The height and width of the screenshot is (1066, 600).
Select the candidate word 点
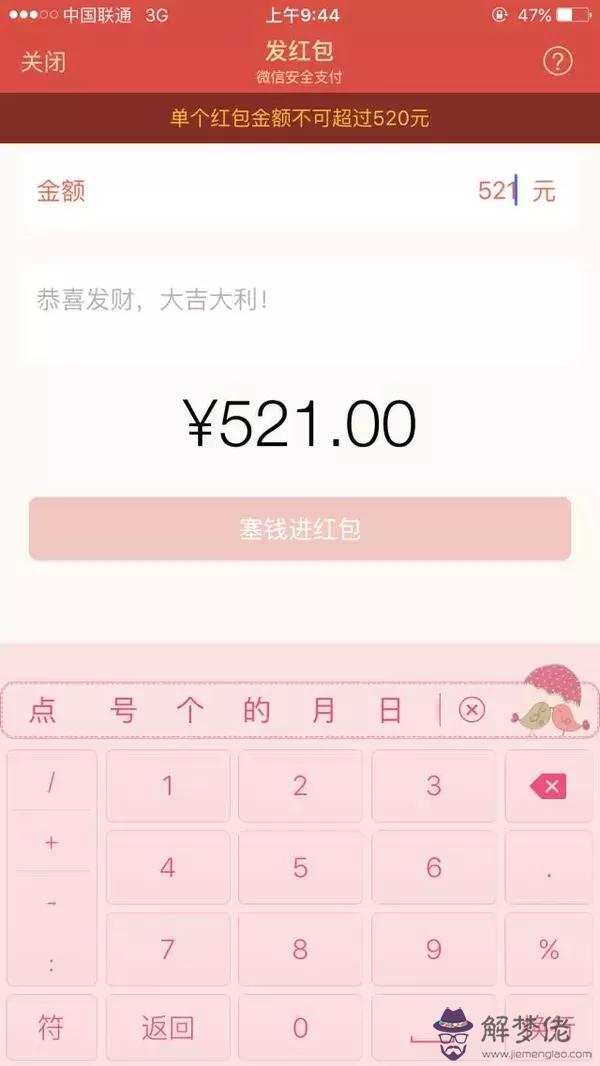[43, 711]
